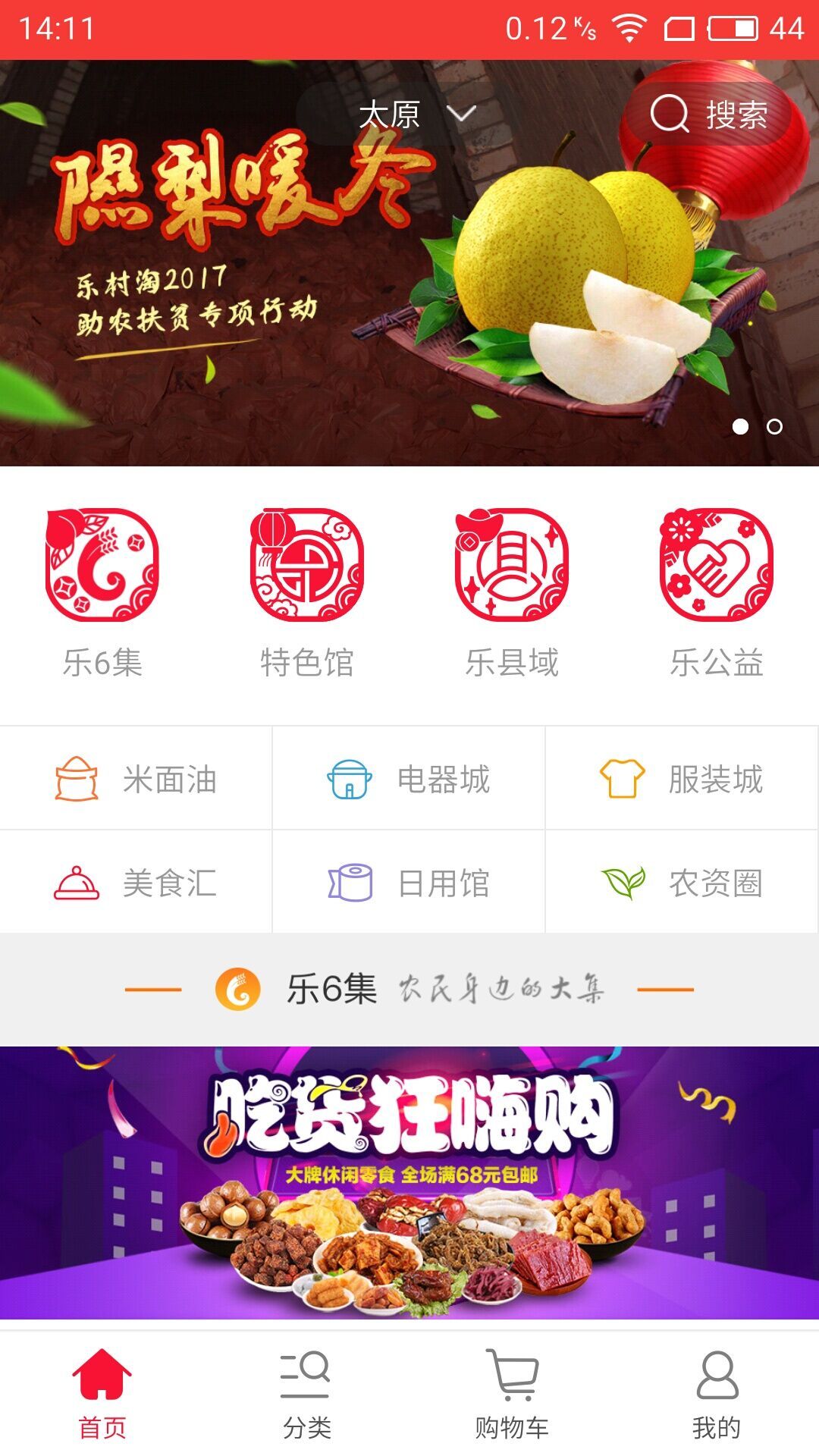Select the 服装城 category
The height and width of the screenshot is (1456, 819).
(x=682, y=779)
